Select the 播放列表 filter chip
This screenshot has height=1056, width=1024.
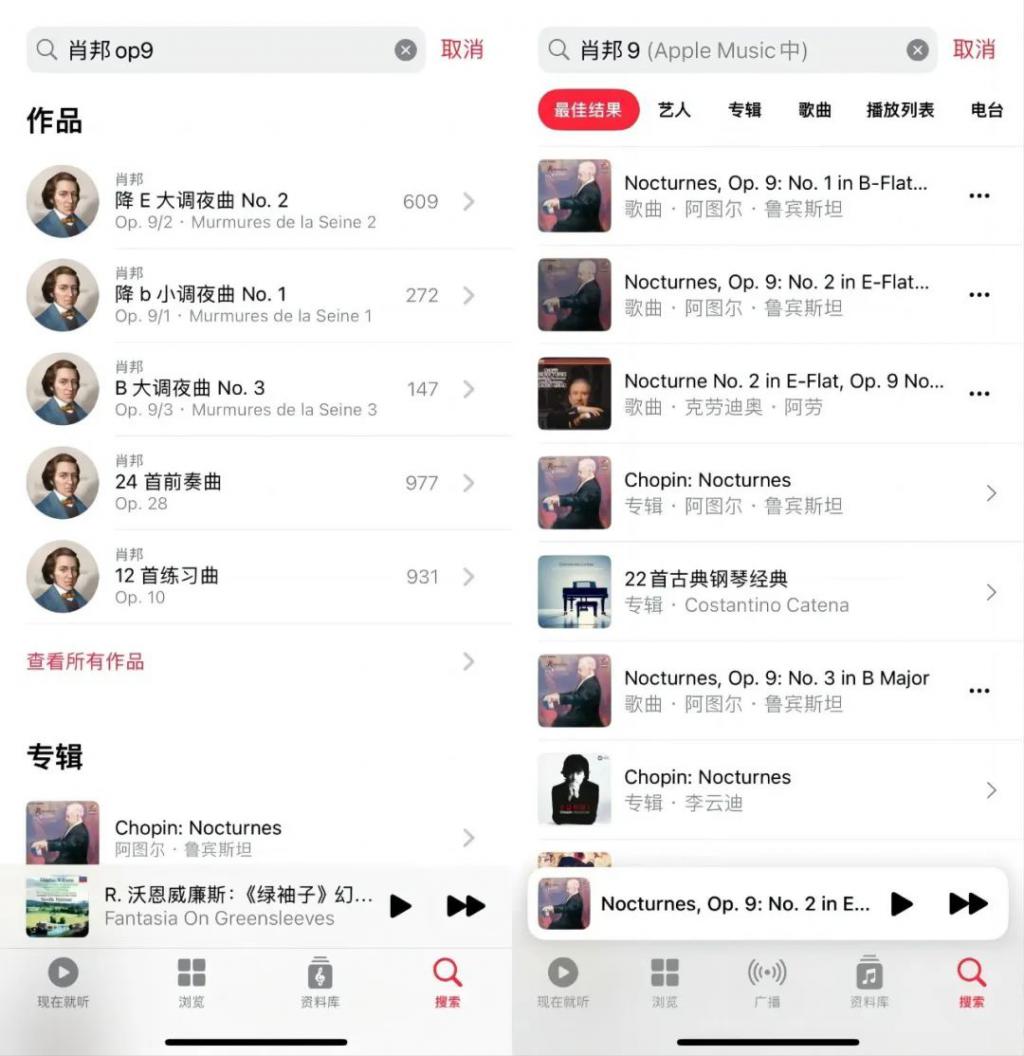click(x=900, y=110)
